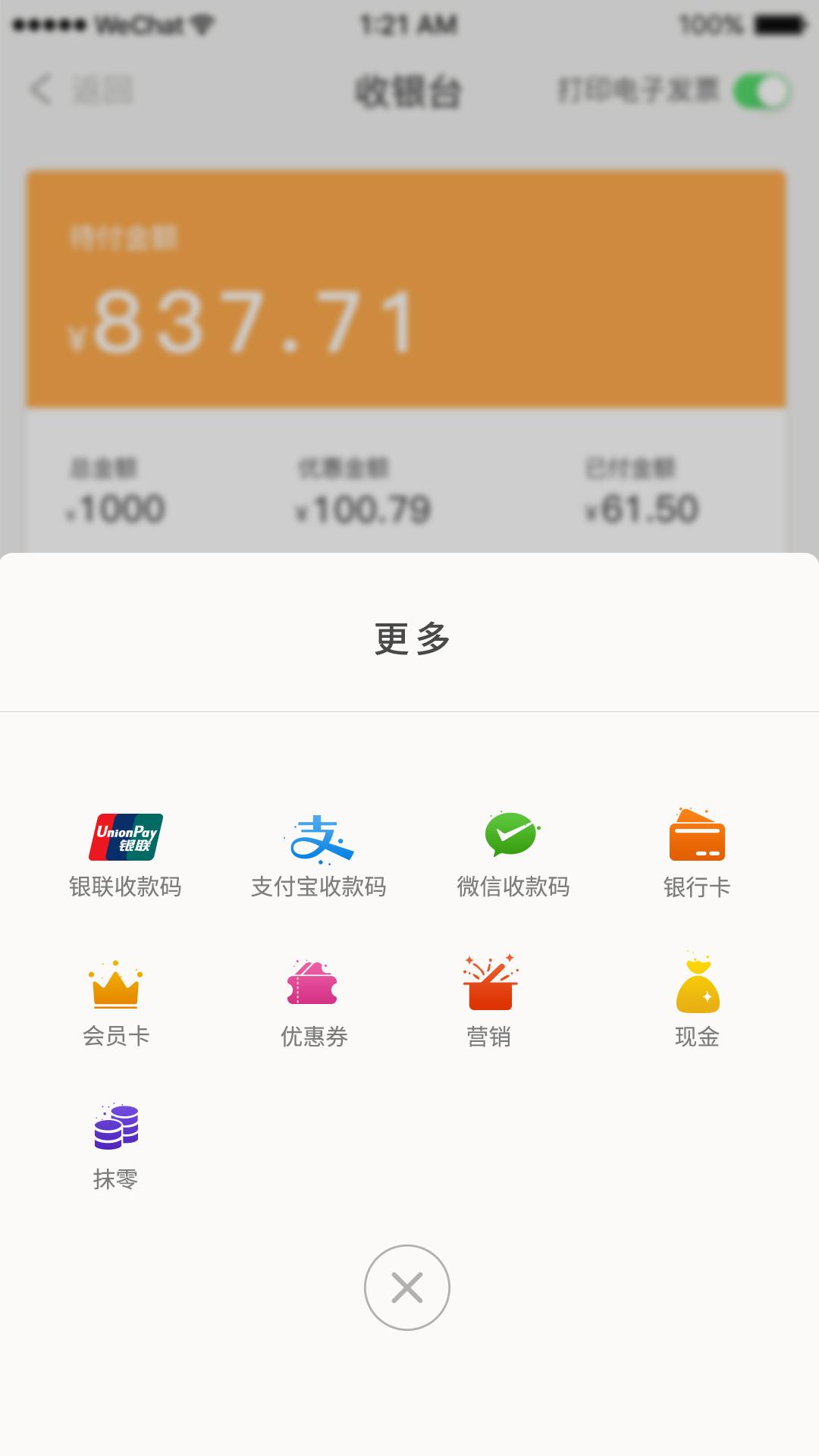Click the 更多 sheet header
Screen dimensions: 819x1456
tap(409, 637)
